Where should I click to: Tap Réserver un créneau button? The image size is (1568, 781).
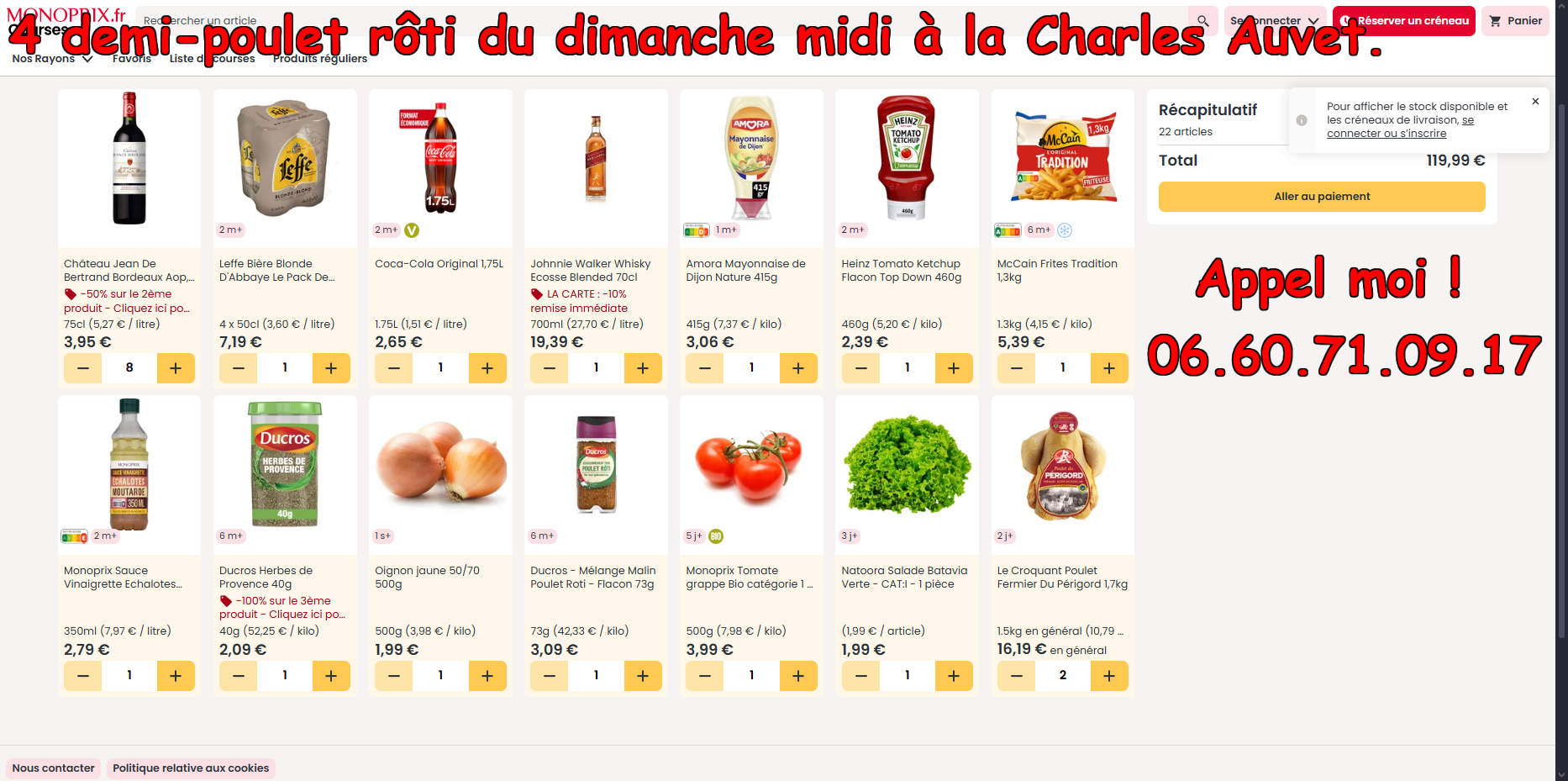pos(1405,21)
